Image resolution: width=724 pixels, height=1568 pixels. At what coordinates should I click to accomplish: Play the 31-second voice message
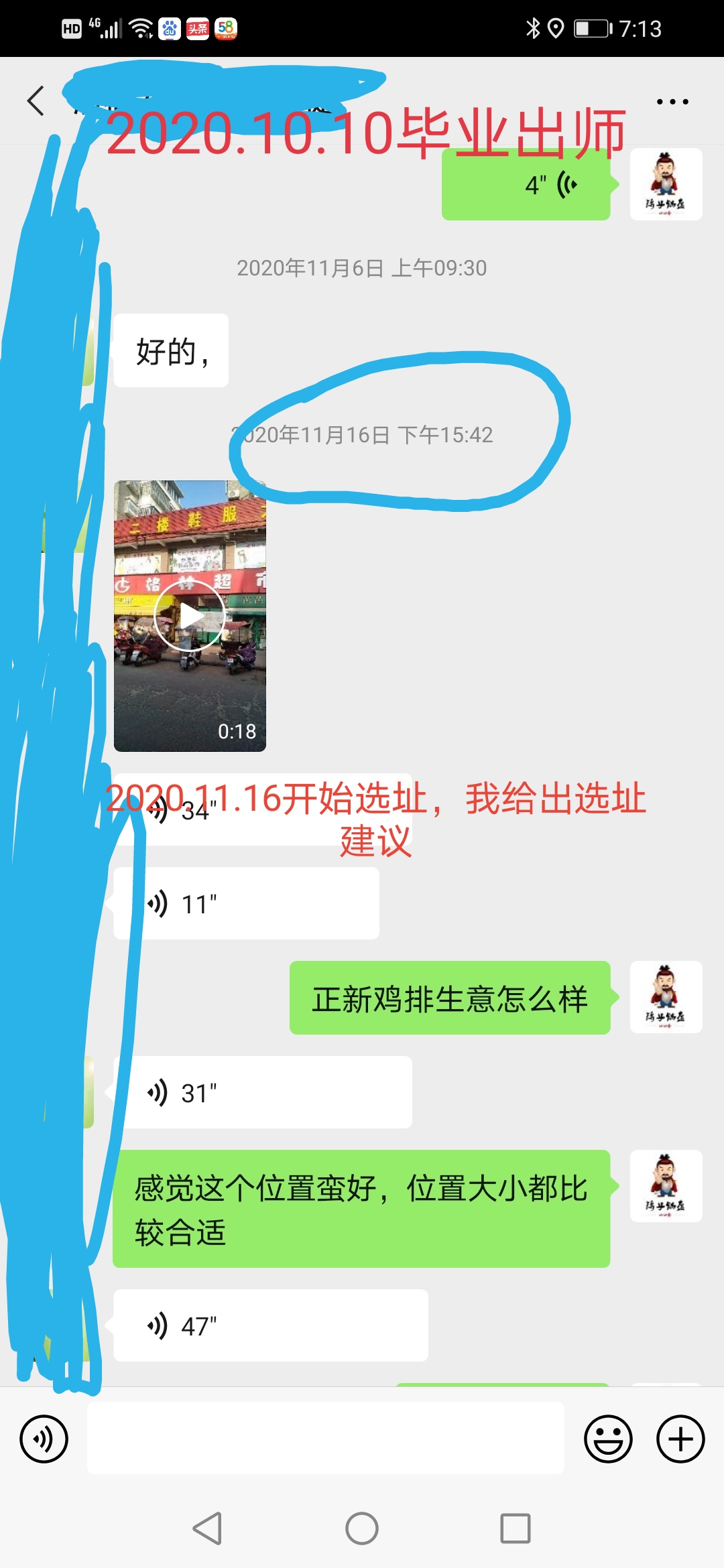pyautogui.click(x=263, y=1092)
